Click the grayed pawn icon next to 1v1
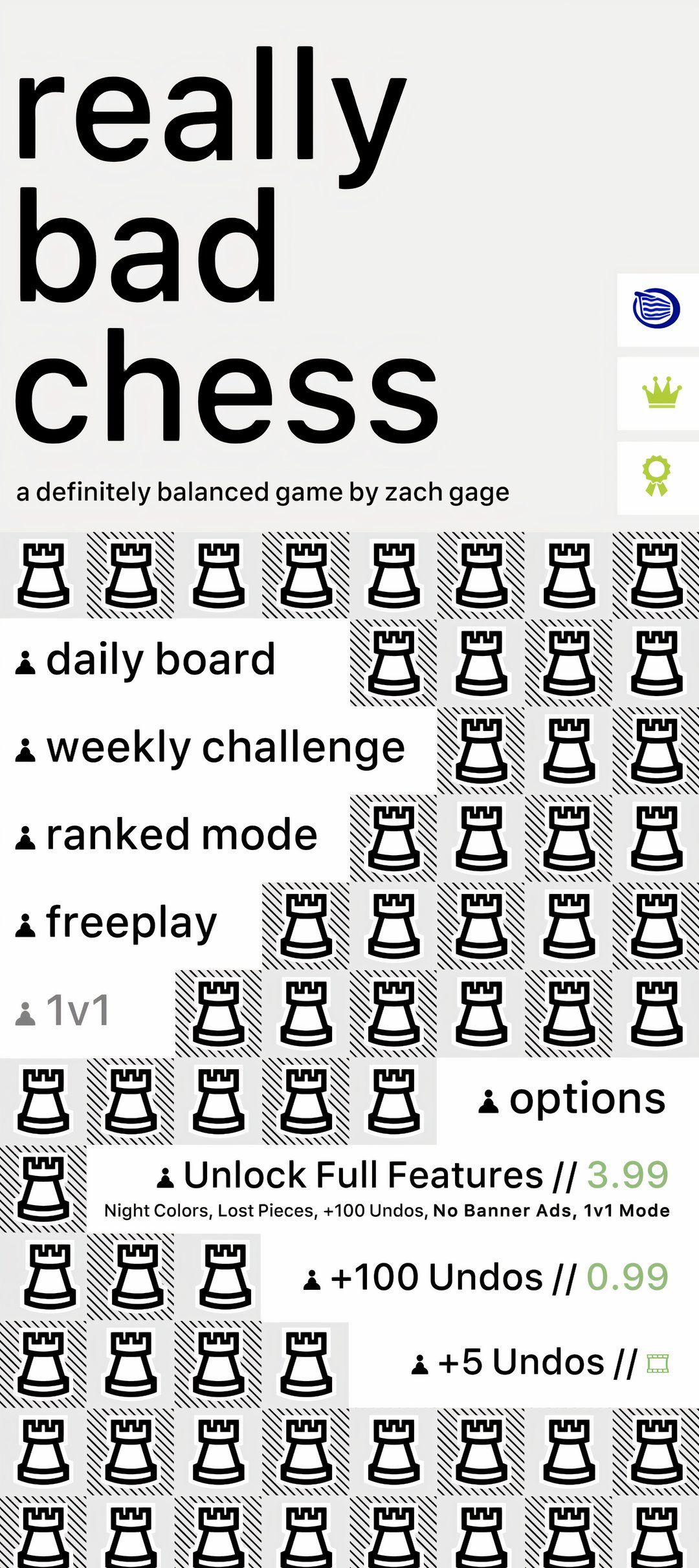The width and height of the screenshot is (699, 1568). [x=25, y=1008]
